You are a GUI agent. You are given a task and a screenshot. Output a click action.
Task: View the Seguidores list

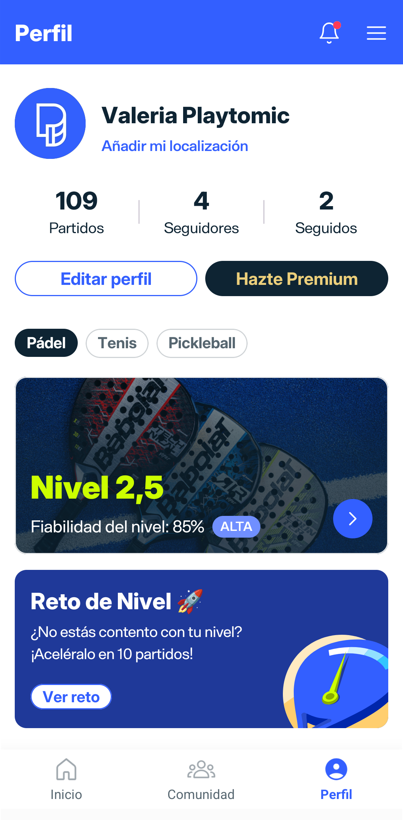pyautogui.click(x=201, y=212)
